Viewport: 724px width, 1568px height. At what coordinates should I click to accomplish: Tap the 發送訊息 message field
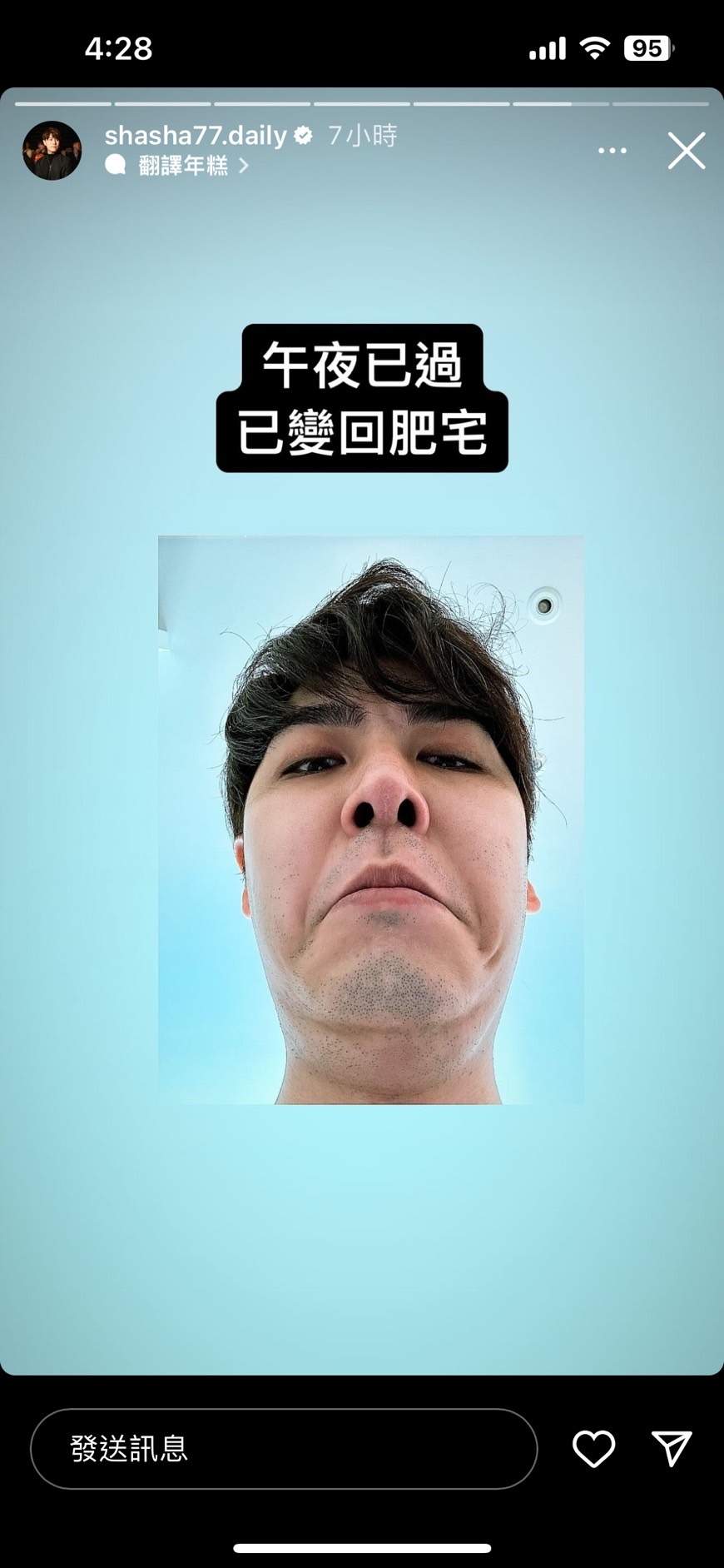(x=283, y=1448)
